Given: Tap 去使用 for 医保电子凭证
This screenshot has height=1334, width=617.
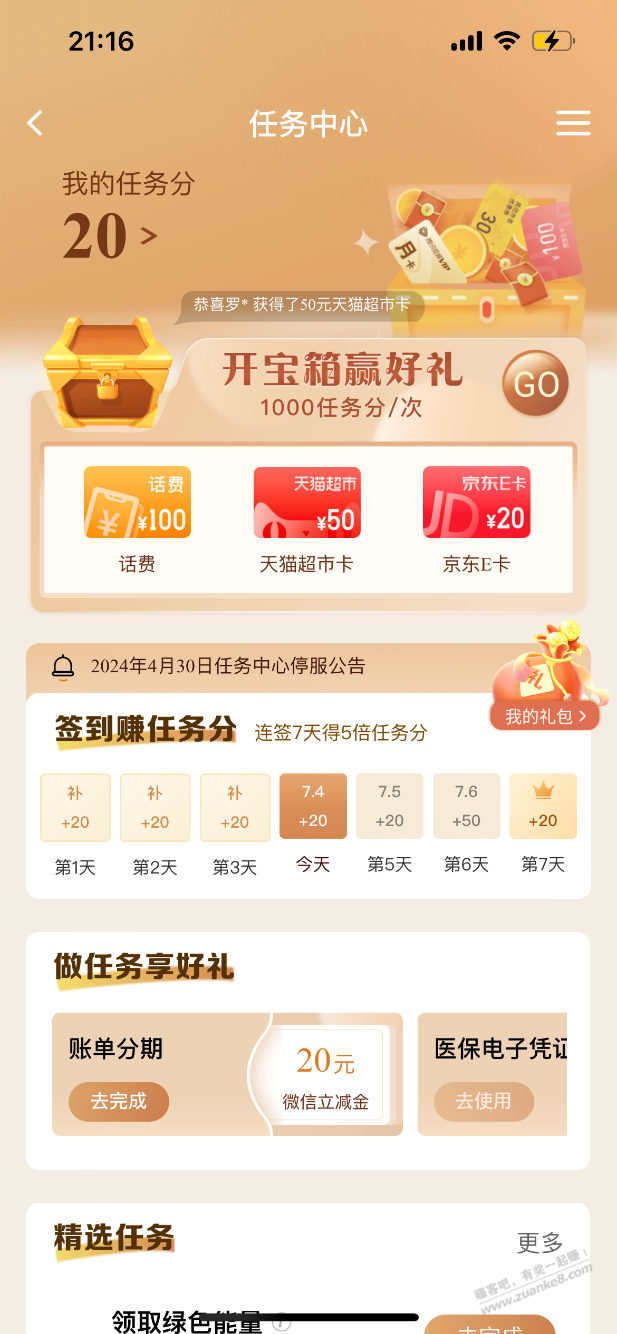Looking at the screenshot, I should [483, 1101].
